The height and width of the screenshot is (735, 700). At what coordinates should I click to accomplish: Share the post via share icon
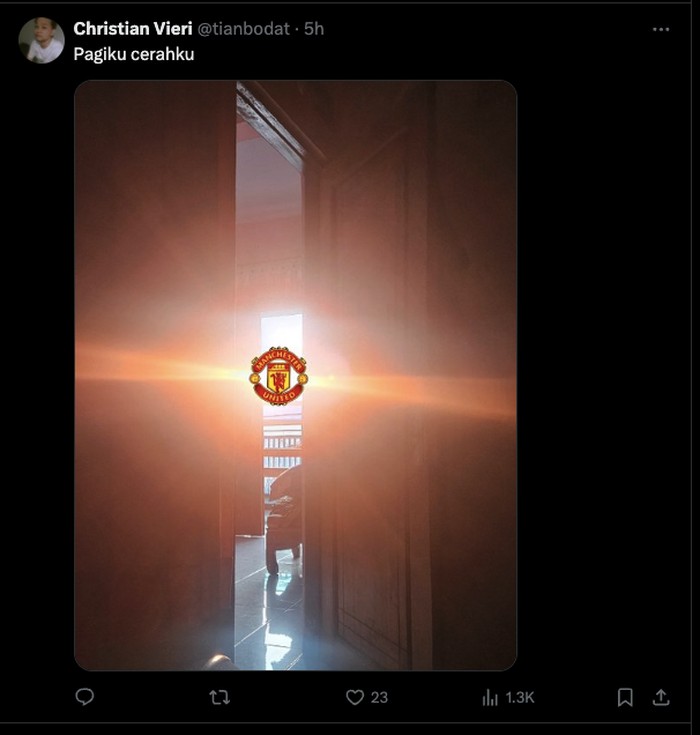pos(660,697)
